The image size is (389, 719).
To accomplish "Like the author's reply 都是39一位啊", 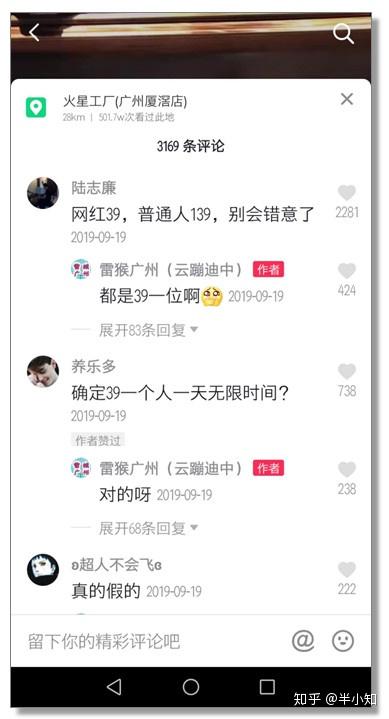I will pos(347,271).
